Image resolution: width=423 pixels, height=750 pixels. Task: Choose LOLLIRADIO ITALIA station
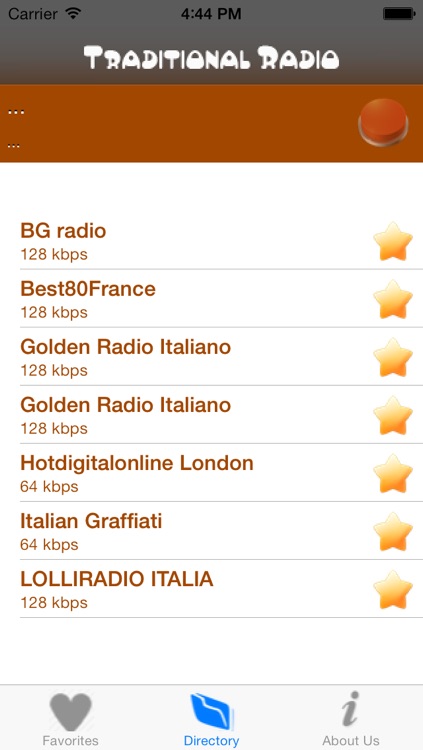221,589
